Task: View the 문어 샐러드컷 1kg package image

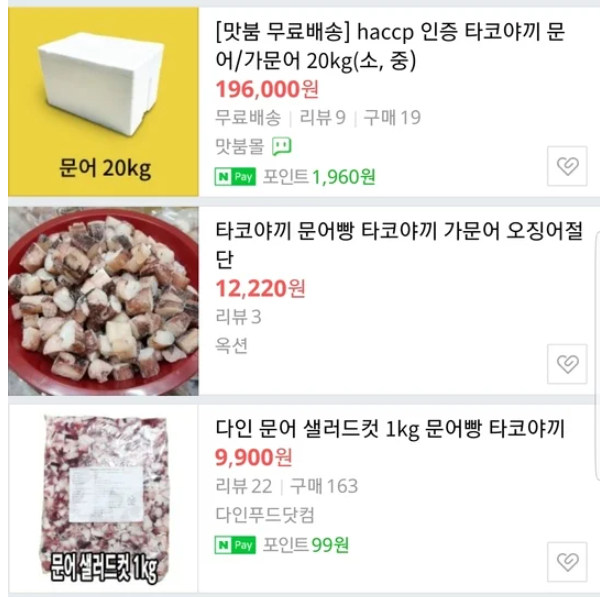Action: coord(103,497)
